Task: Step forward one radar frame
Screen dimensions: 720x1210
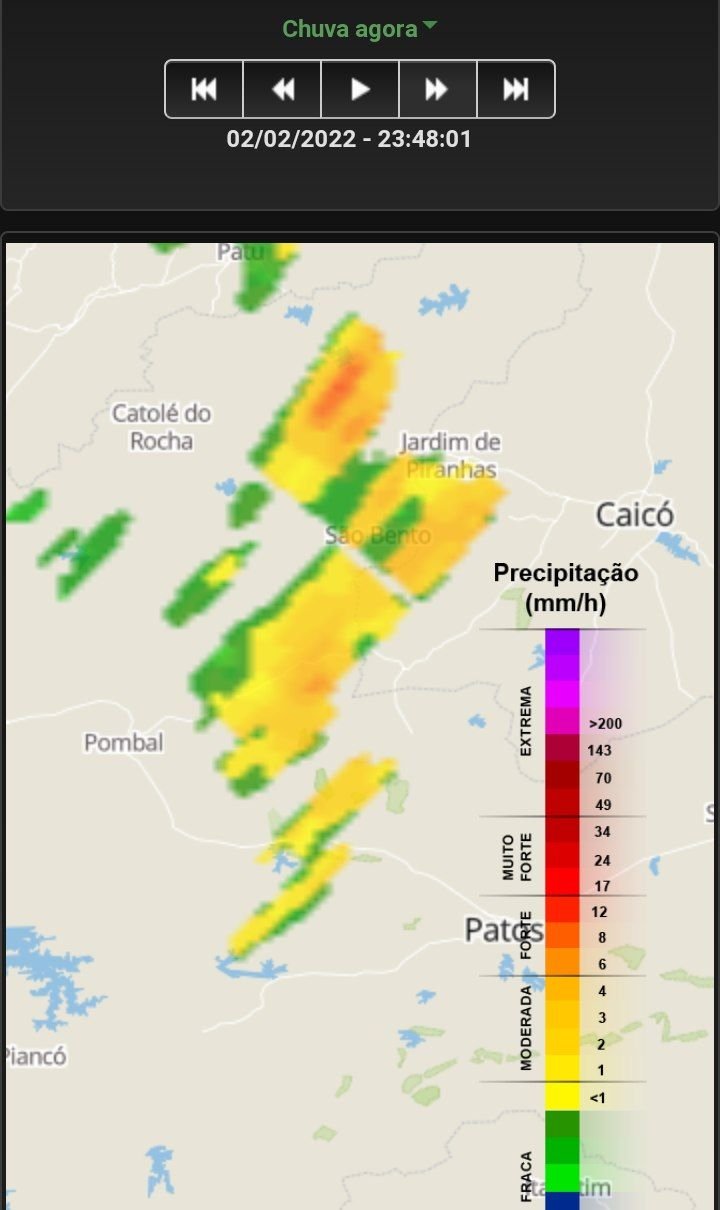Action: coord(438,89)
